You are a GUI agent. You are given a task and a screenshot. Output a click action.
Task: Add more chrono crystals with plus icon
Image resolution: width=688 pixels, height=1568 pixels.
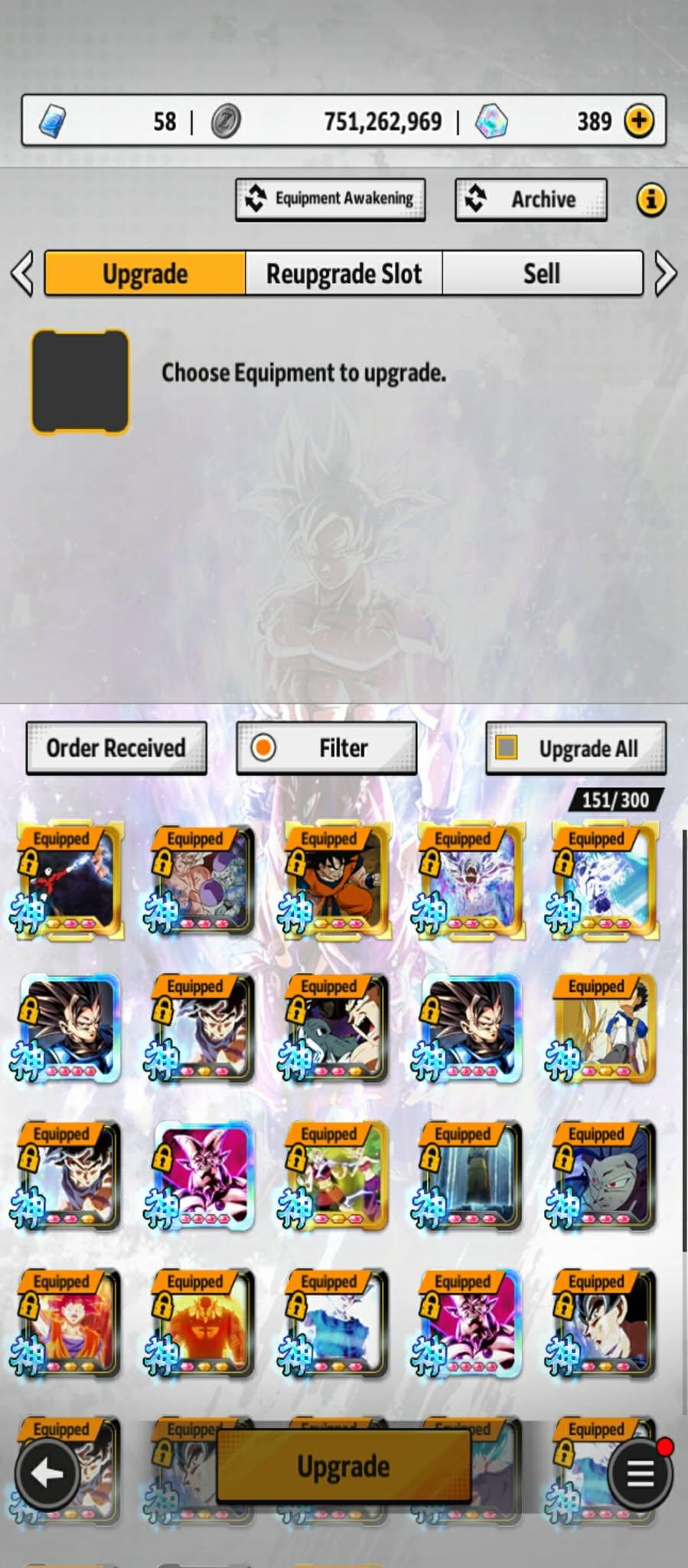tap(639, 121)
